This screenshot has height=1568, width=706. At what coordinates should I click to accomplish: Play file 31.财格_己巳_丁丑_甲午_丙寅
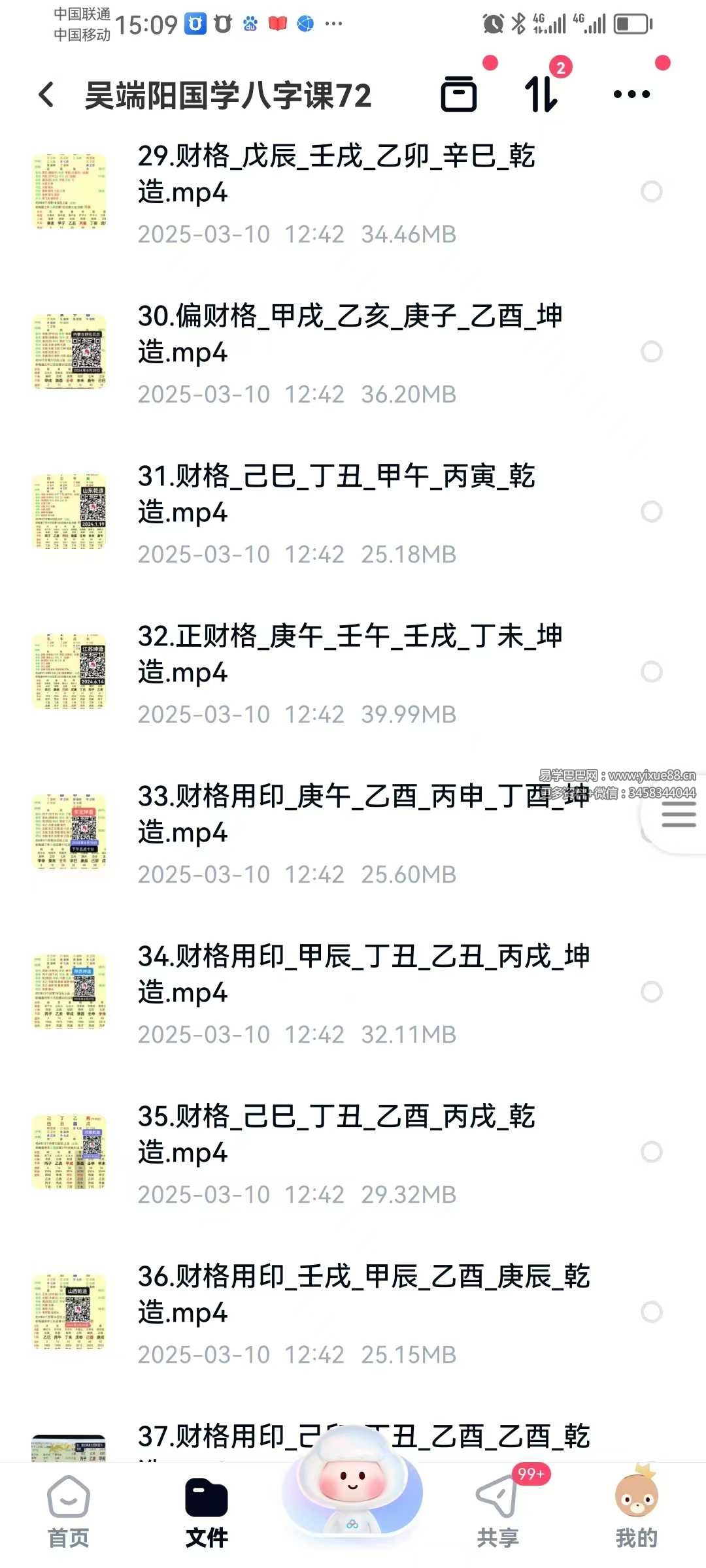336,494
